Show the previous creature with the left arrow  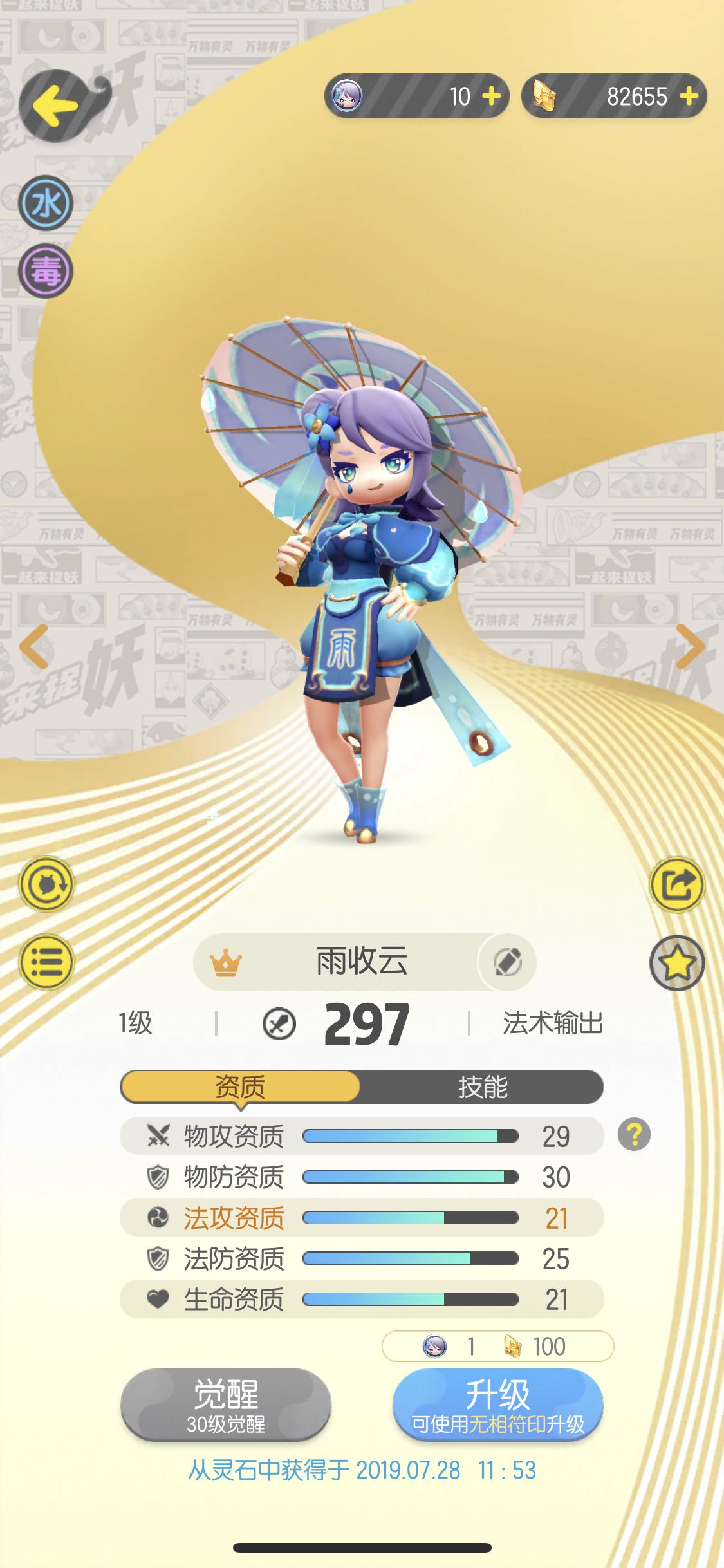point(33,646)
